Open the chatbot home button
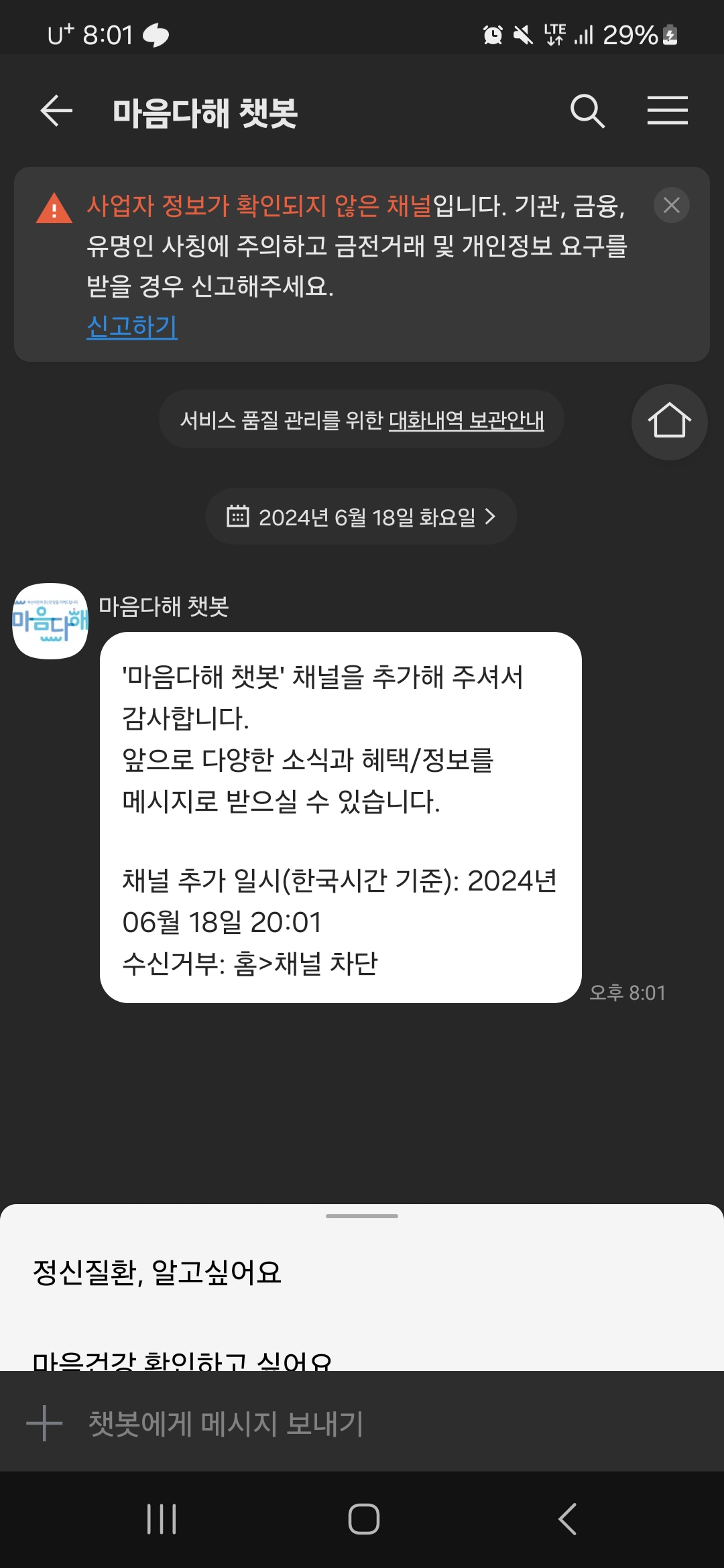Screen dimensions: 724x1568 [x=669, y=421]
